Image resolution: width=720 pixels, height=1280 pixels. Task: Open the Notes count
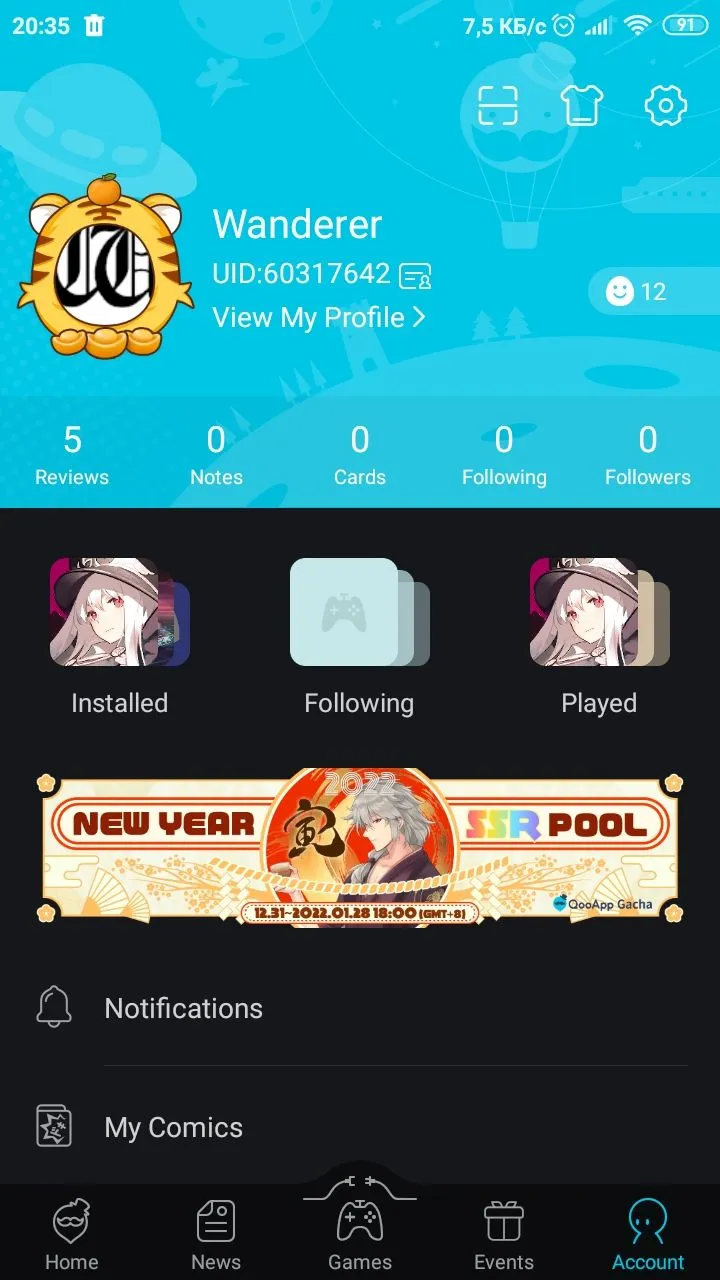216,455
